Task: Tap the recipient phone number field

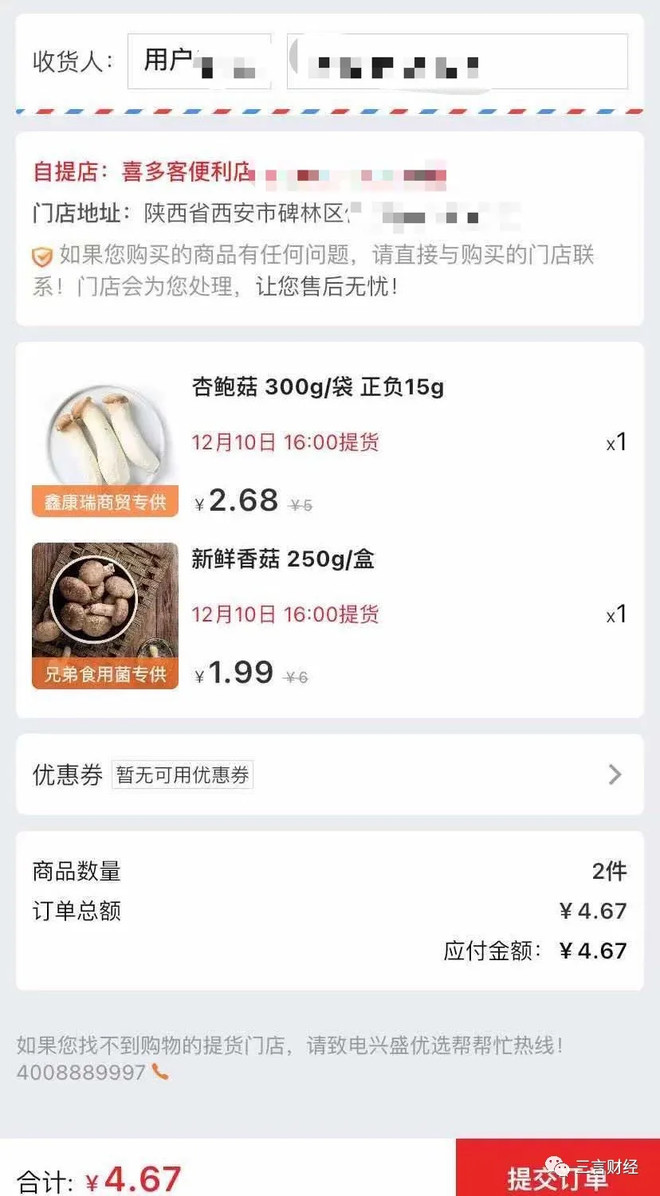Action: (457, 61)
